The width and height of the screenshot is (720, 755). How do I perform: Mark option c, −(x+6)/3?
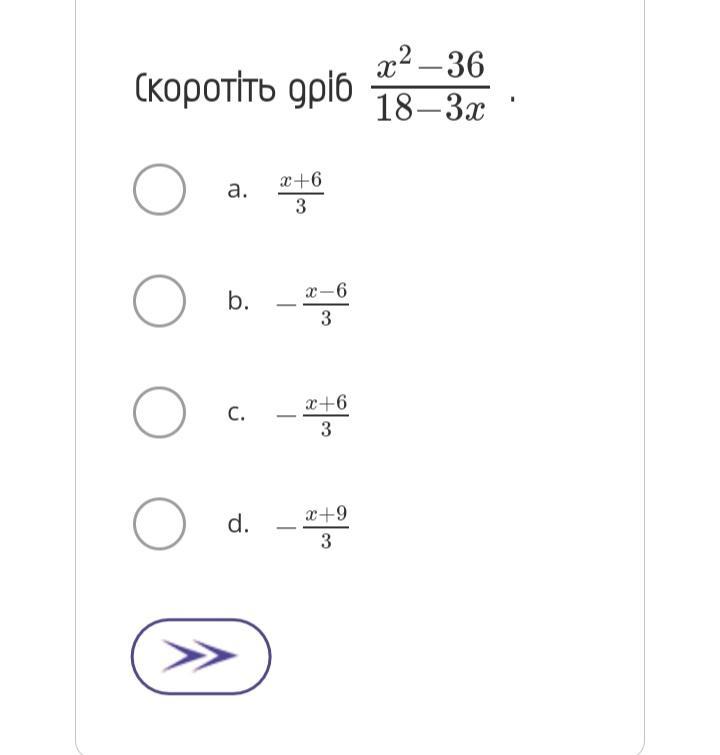pyautogui.click(x=159, y=413)
